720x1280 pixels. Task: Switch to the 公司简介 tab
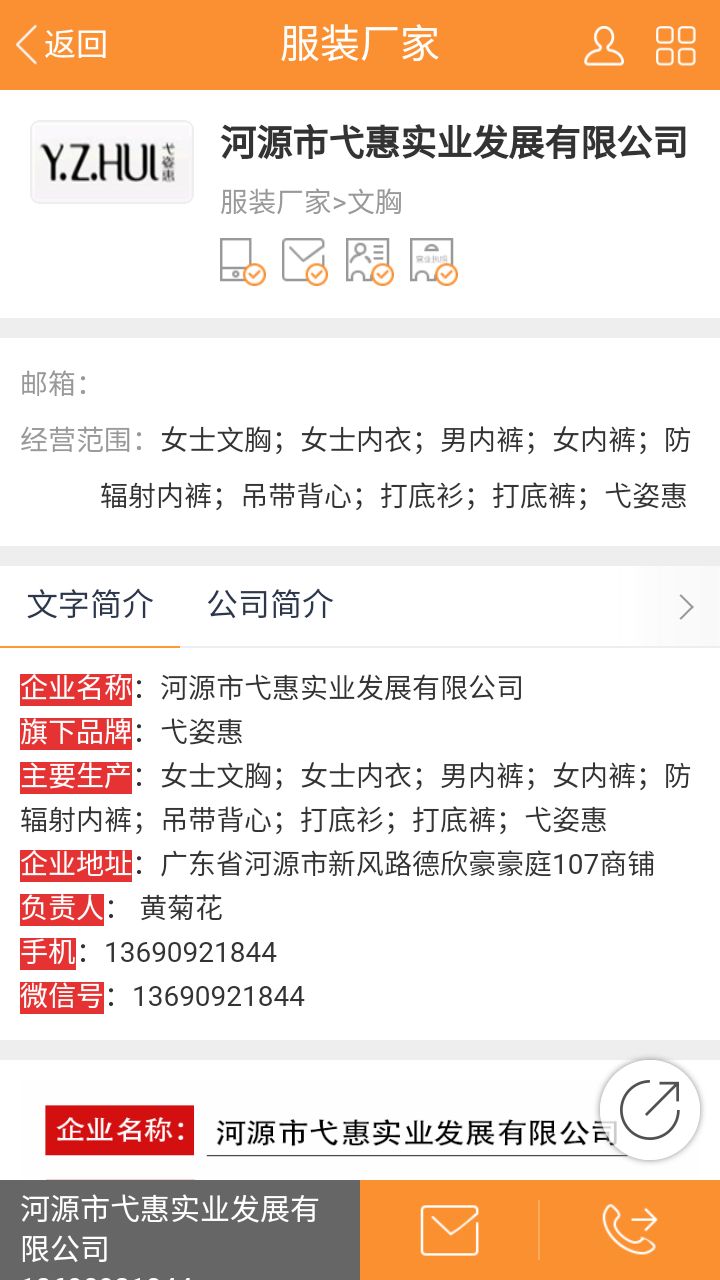click(x=270, y=604)
